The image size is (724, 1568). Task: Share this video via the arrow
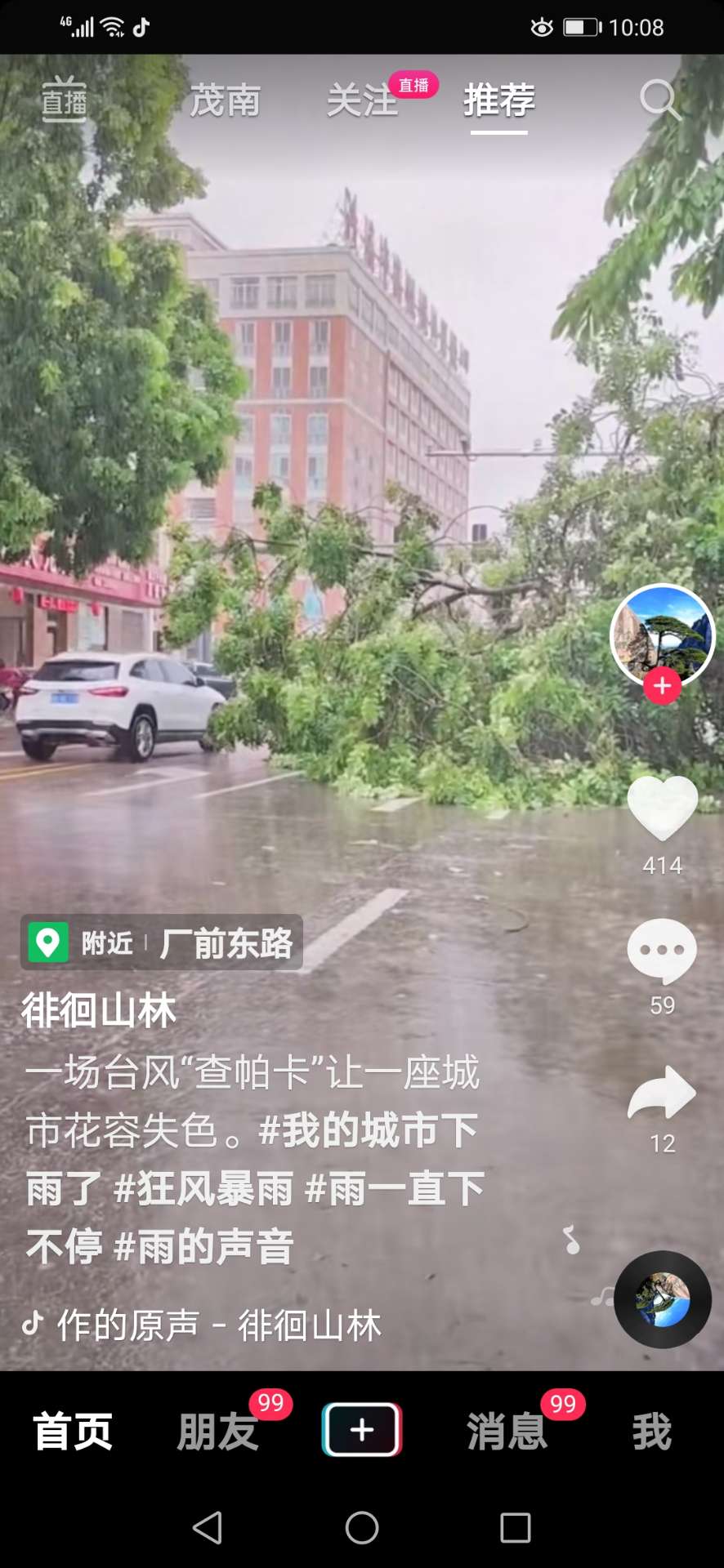coord(662,1094)
